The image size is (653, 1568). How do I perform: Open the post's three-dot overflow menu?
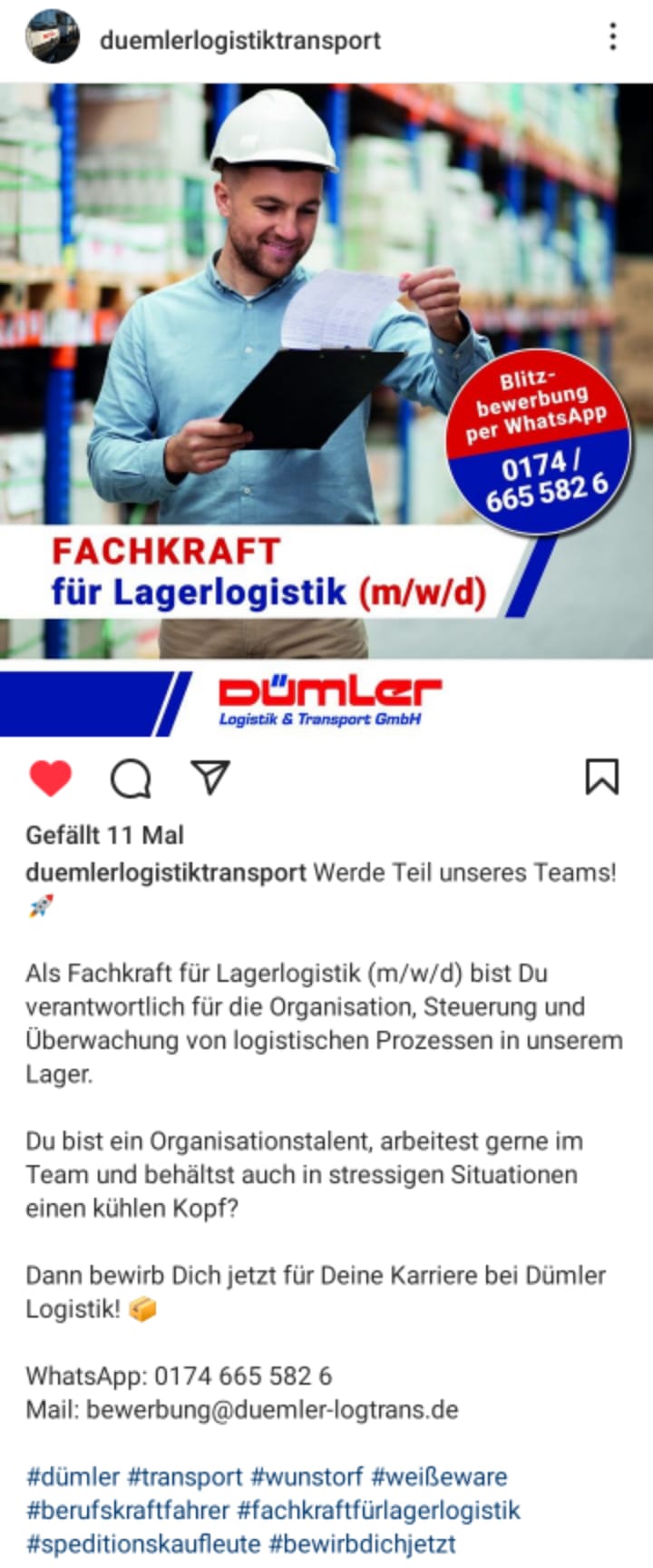[613, 38]
